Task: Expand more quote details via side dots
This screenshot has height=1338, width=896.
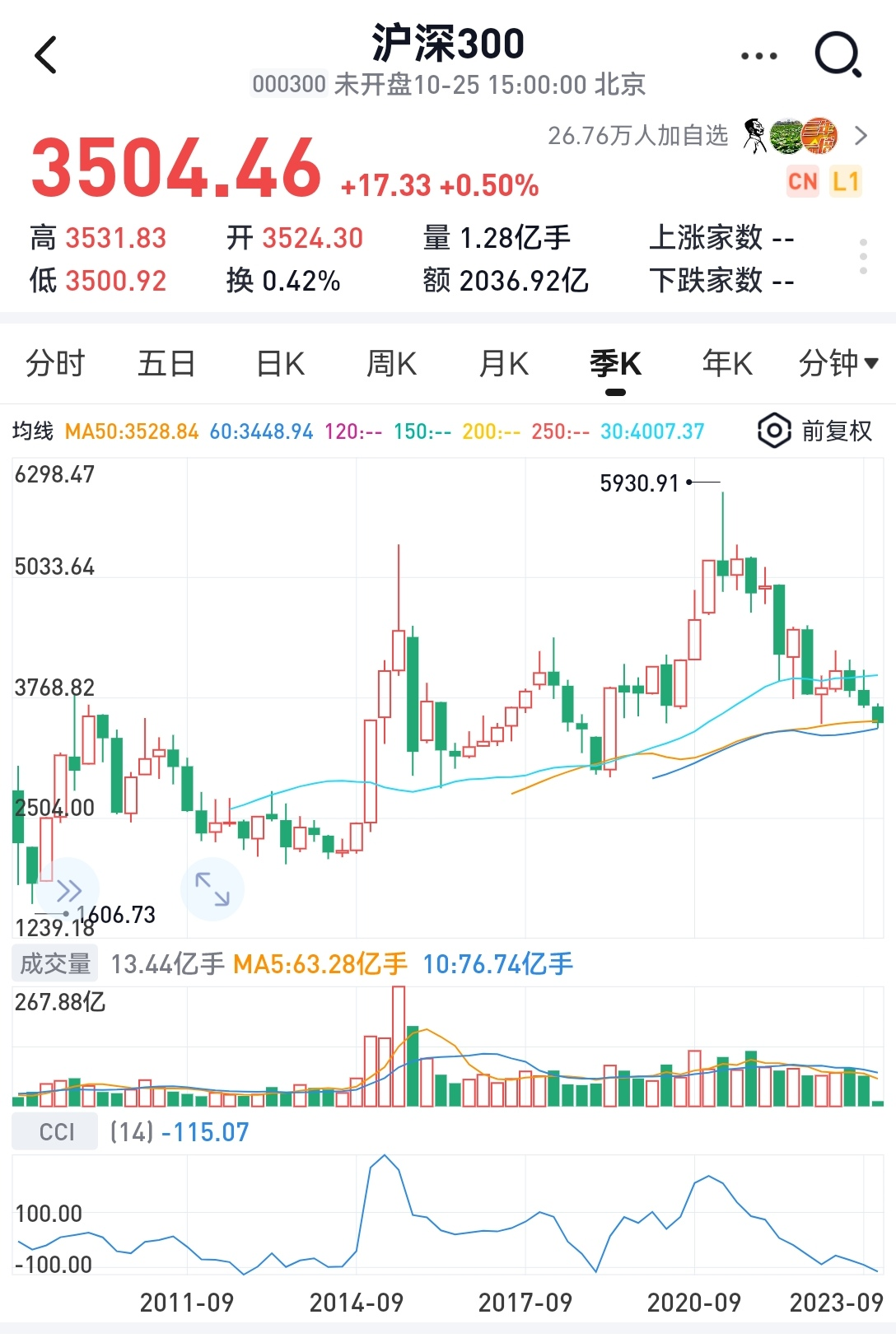Action: (x=862, y=257)
